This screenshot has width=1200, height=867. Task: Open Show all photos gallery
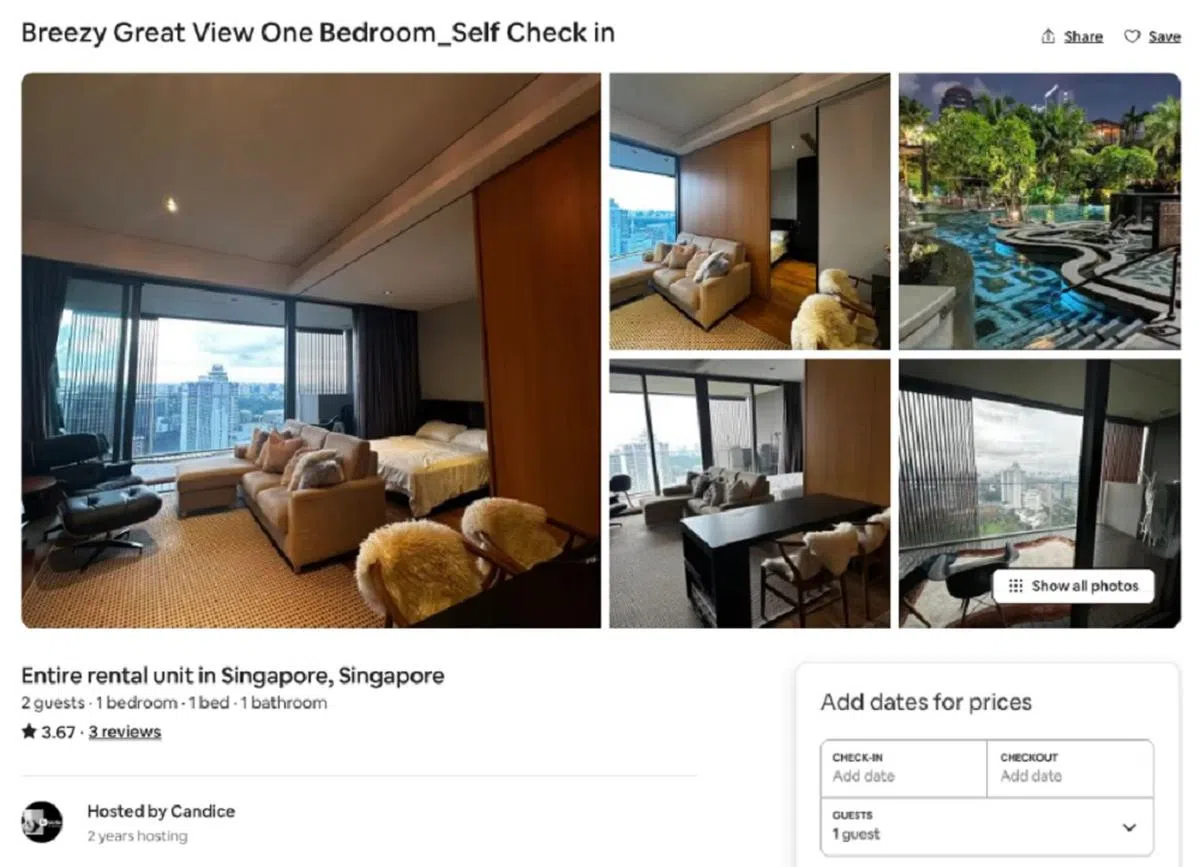pos(1073,586)
